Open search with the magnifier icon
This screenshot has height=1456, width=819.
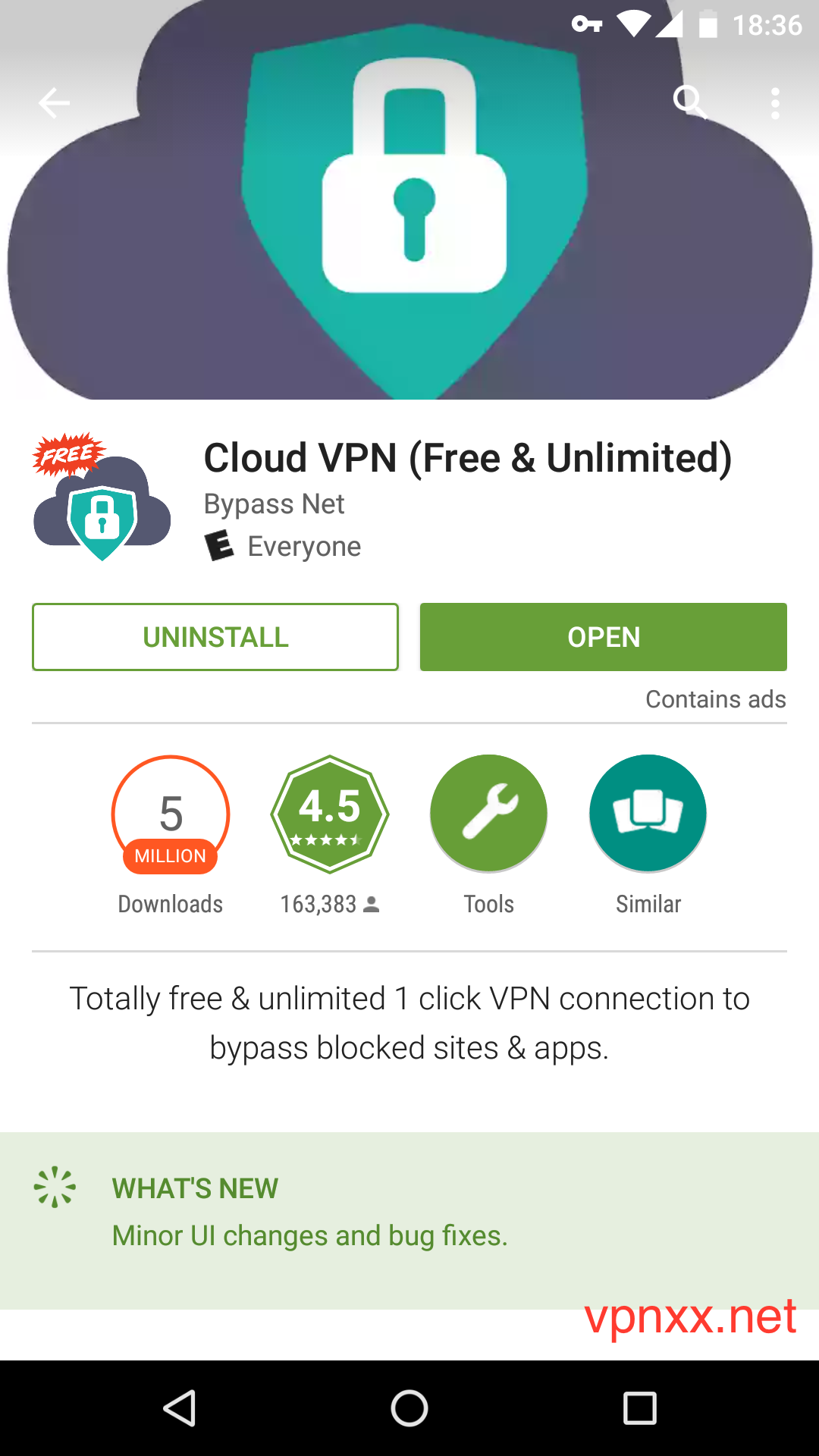point(689,102)
